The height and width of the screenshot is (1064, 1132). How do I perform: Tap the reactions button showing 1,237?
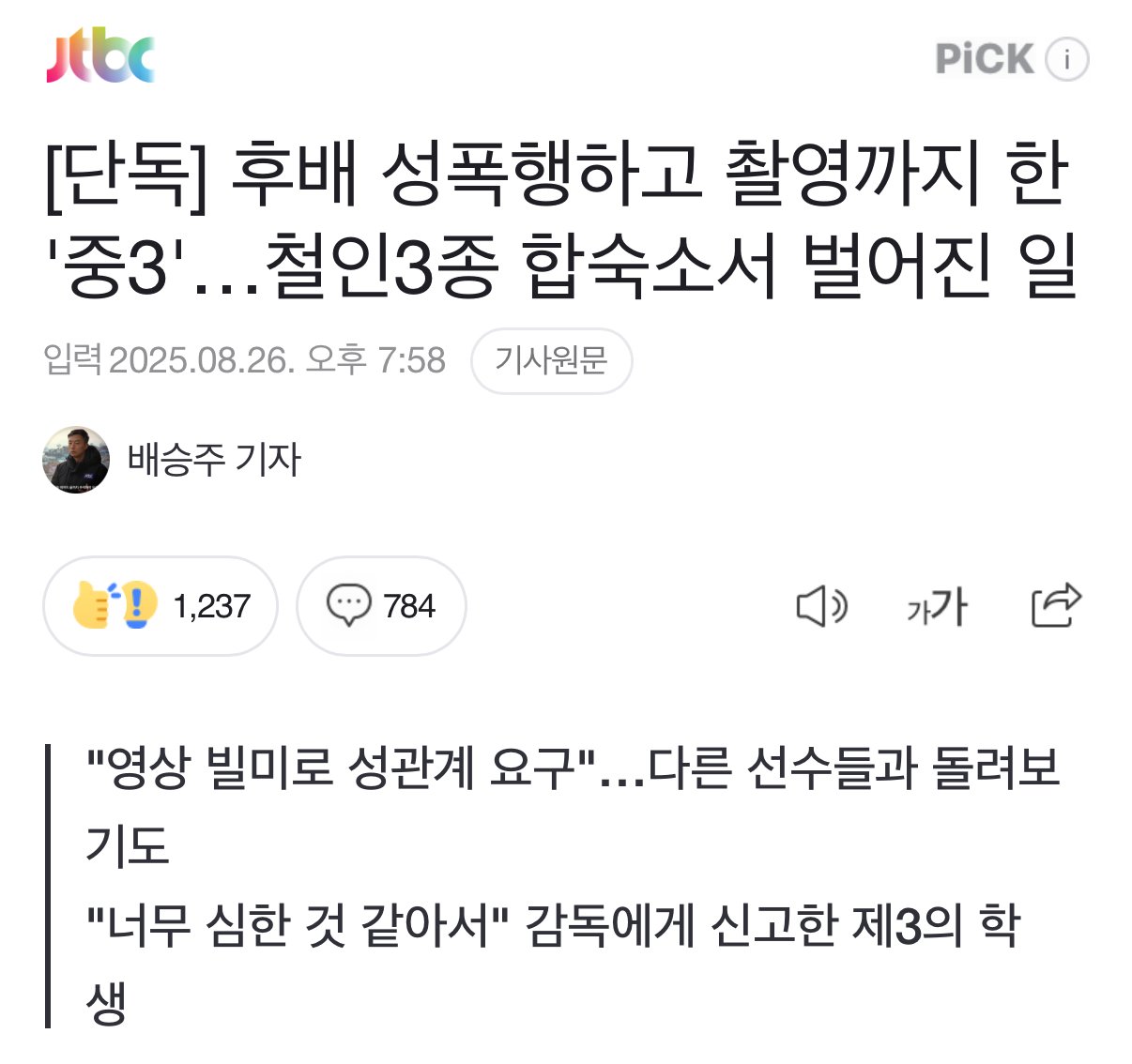(x=161, y=606)
